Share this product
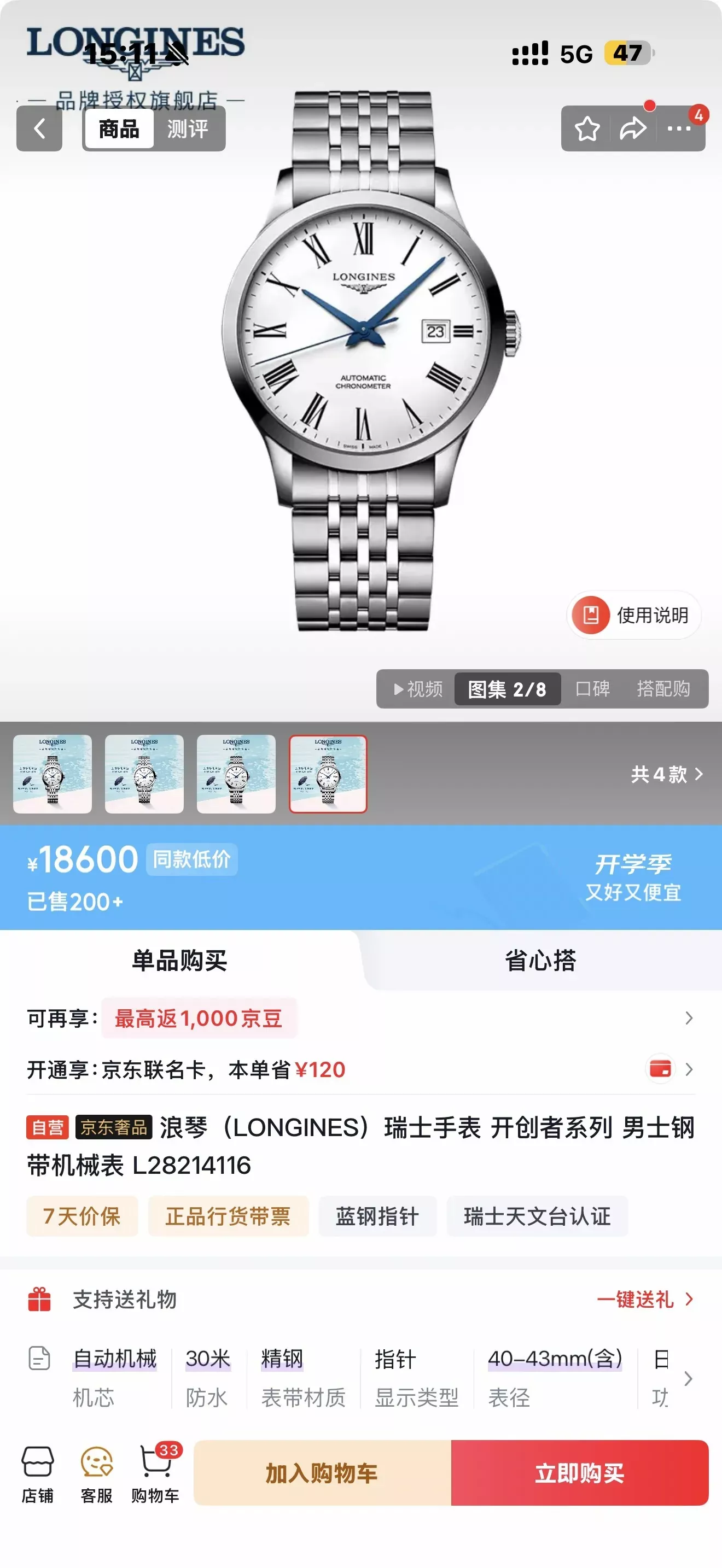722x1568 pixels. pyautogui.click(x=633, y=128)
